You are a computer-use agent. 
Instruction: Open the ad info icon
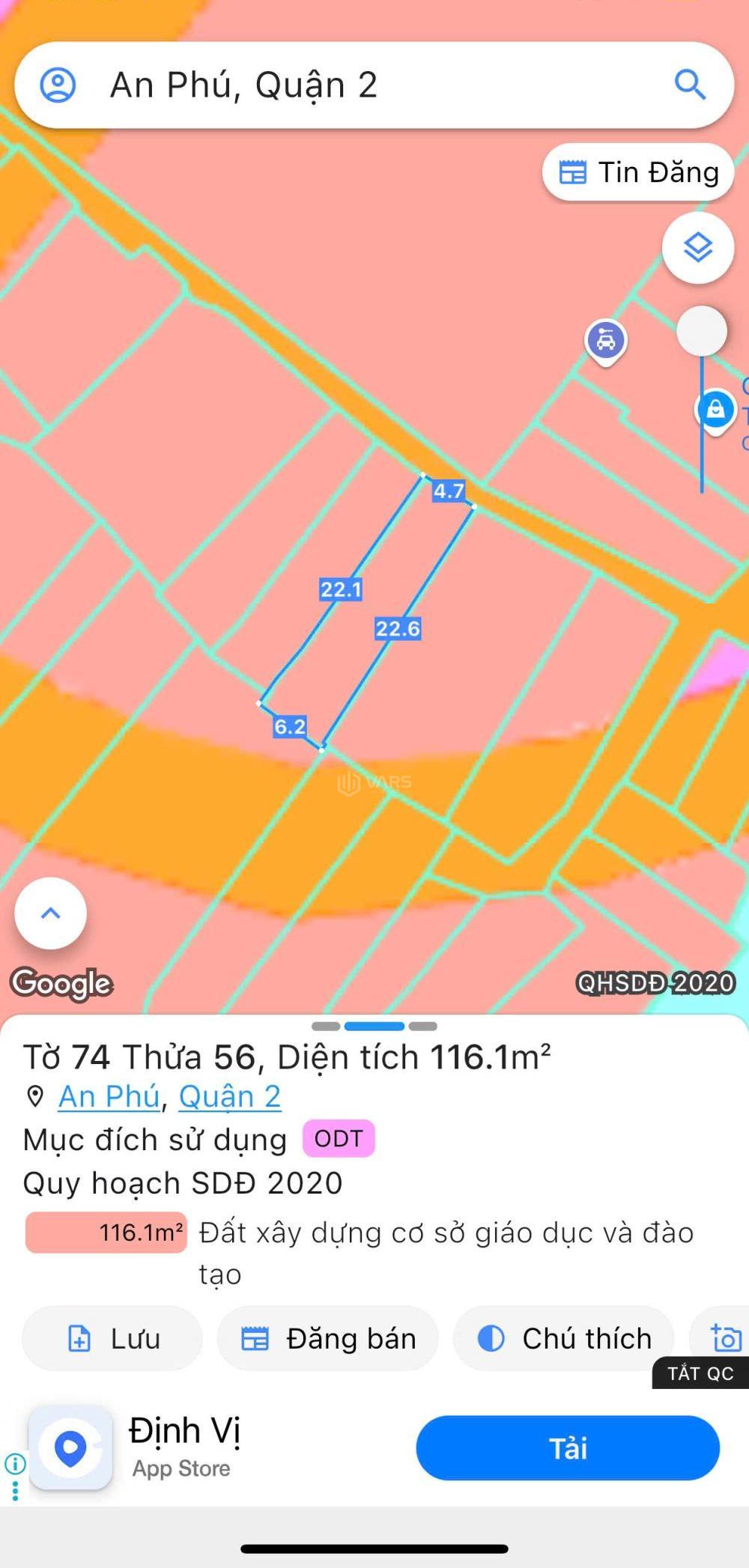pyautogui.click(x=15, y=1463)
